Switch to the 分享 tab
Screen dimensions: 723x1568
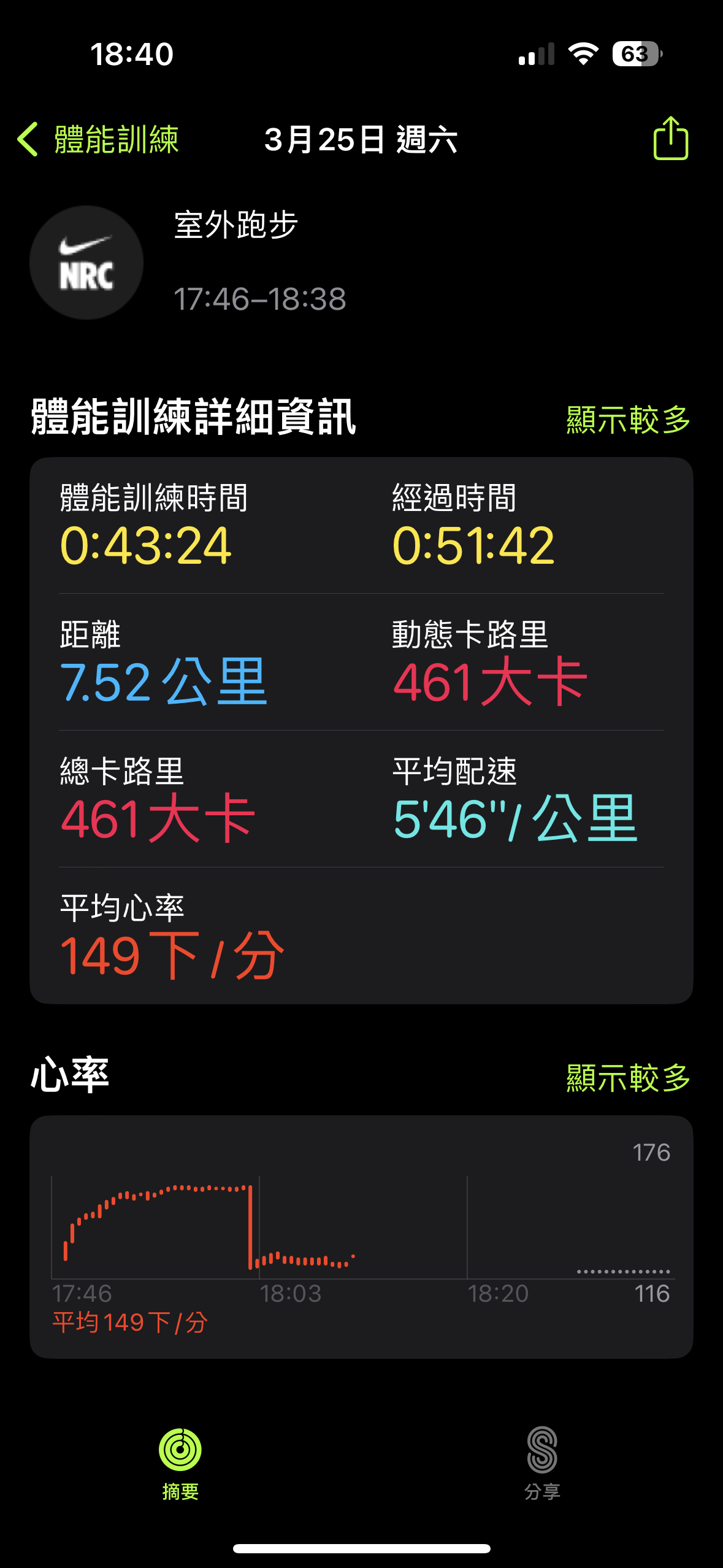pyautogui.click(x=542, y=1464)
